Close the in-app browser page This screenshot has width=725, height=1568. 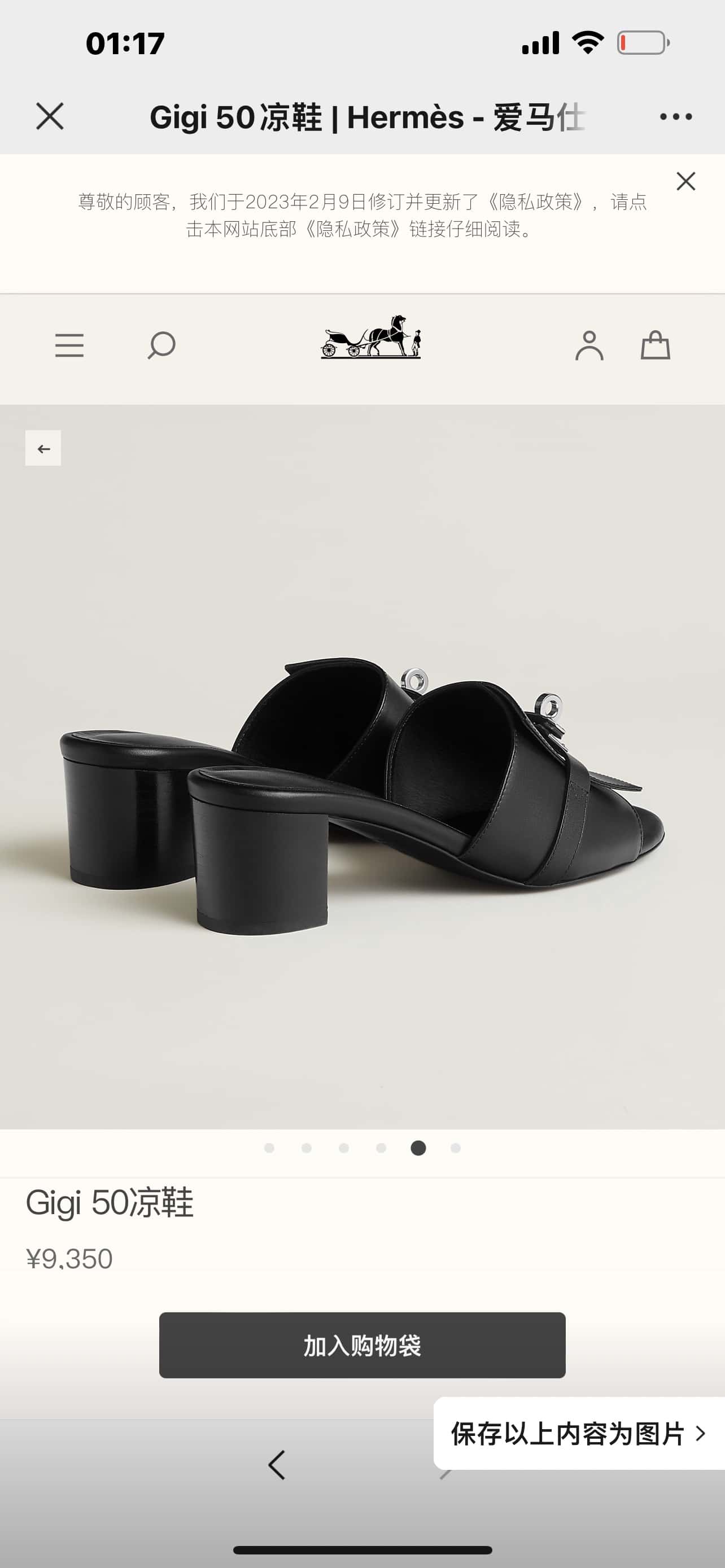[49, 116]
